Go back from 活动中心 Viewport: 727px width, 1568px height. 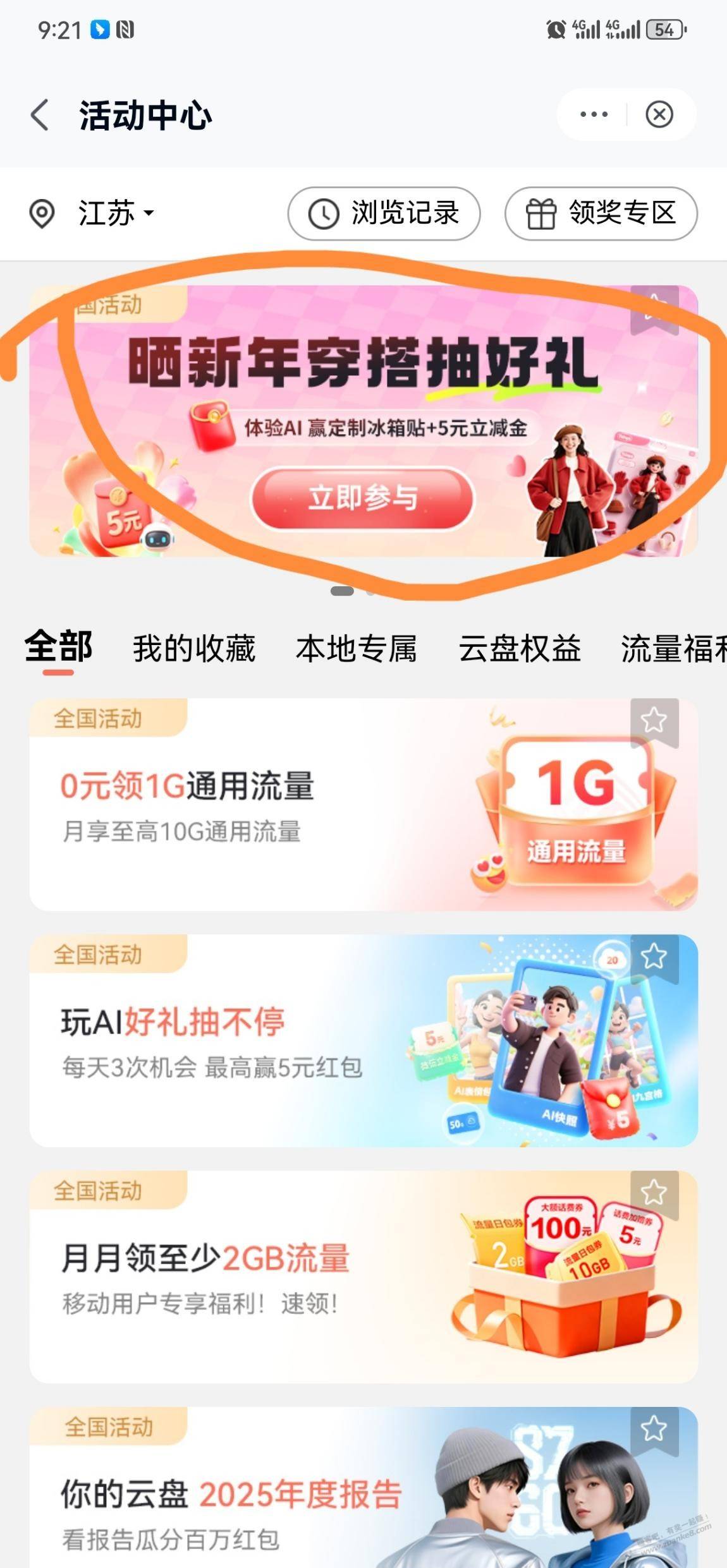pos(40,115)
